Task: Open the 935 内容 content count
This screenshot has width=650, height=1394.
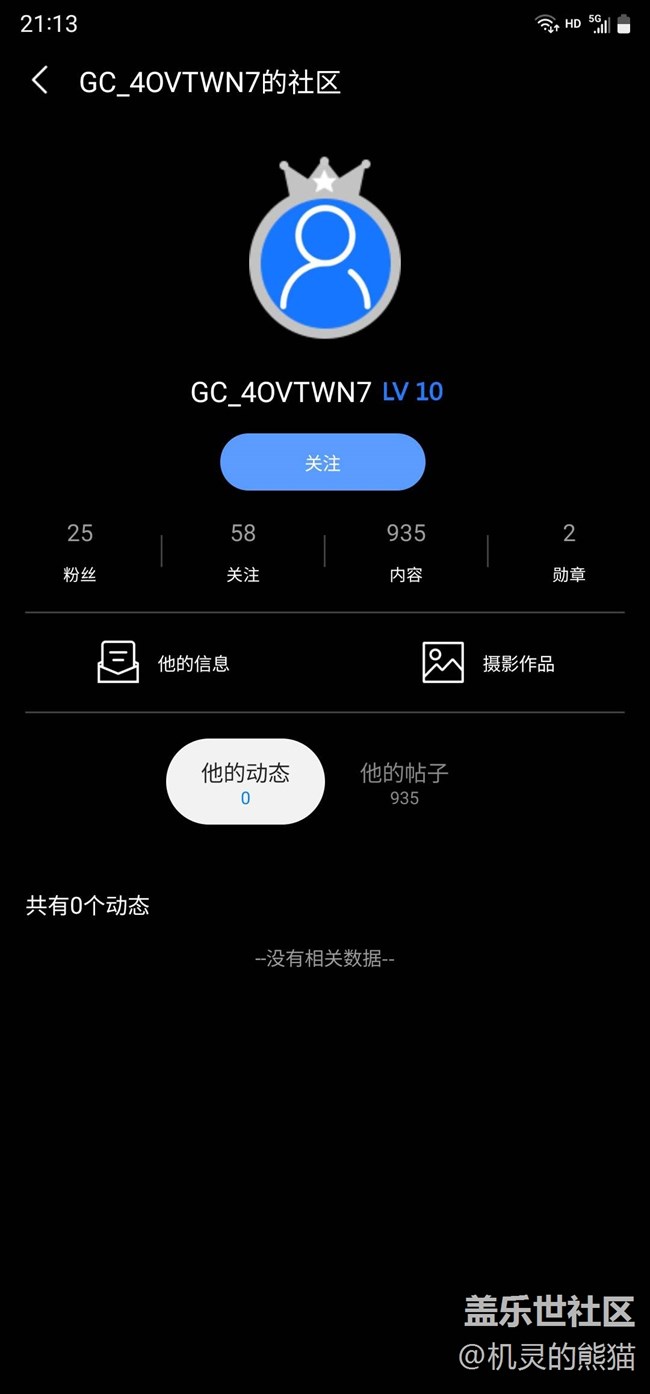Action: (x=406, y=551)
